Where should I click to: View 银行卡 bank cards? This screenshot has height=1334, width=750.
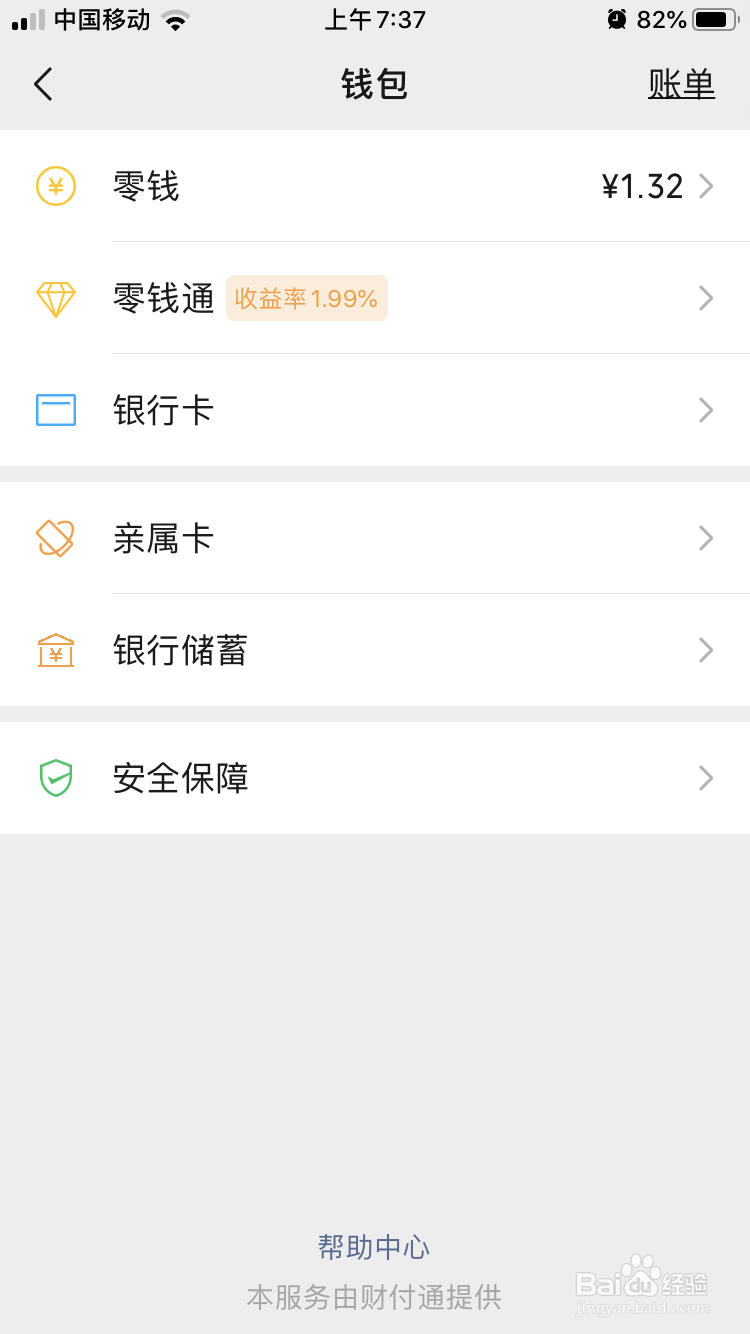point(375,410)
